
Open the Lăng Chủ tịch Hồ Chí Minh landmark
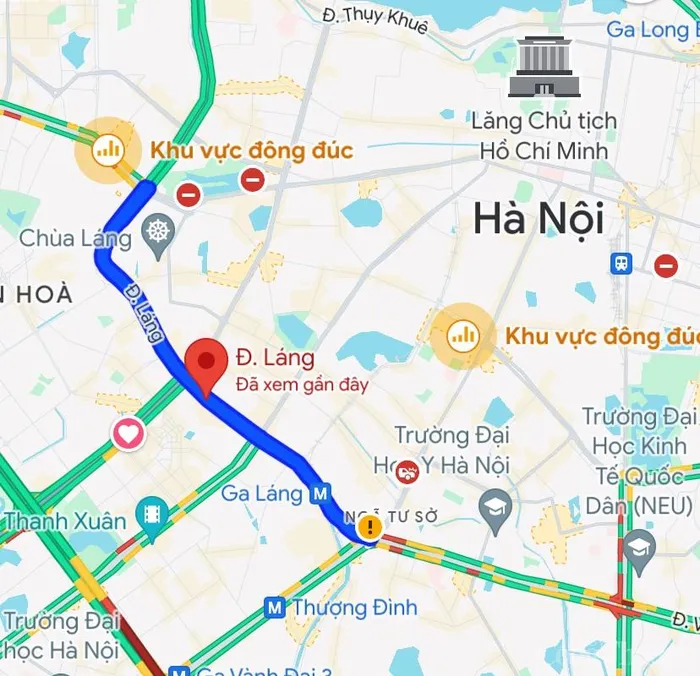tap(544, 69)
